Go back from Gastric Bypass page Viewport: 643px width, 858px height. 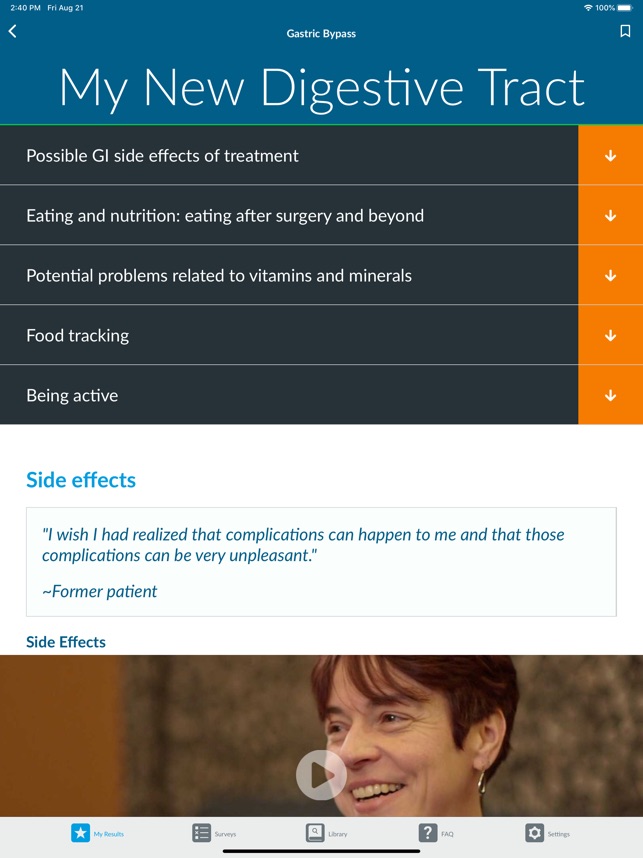[13, 32]
